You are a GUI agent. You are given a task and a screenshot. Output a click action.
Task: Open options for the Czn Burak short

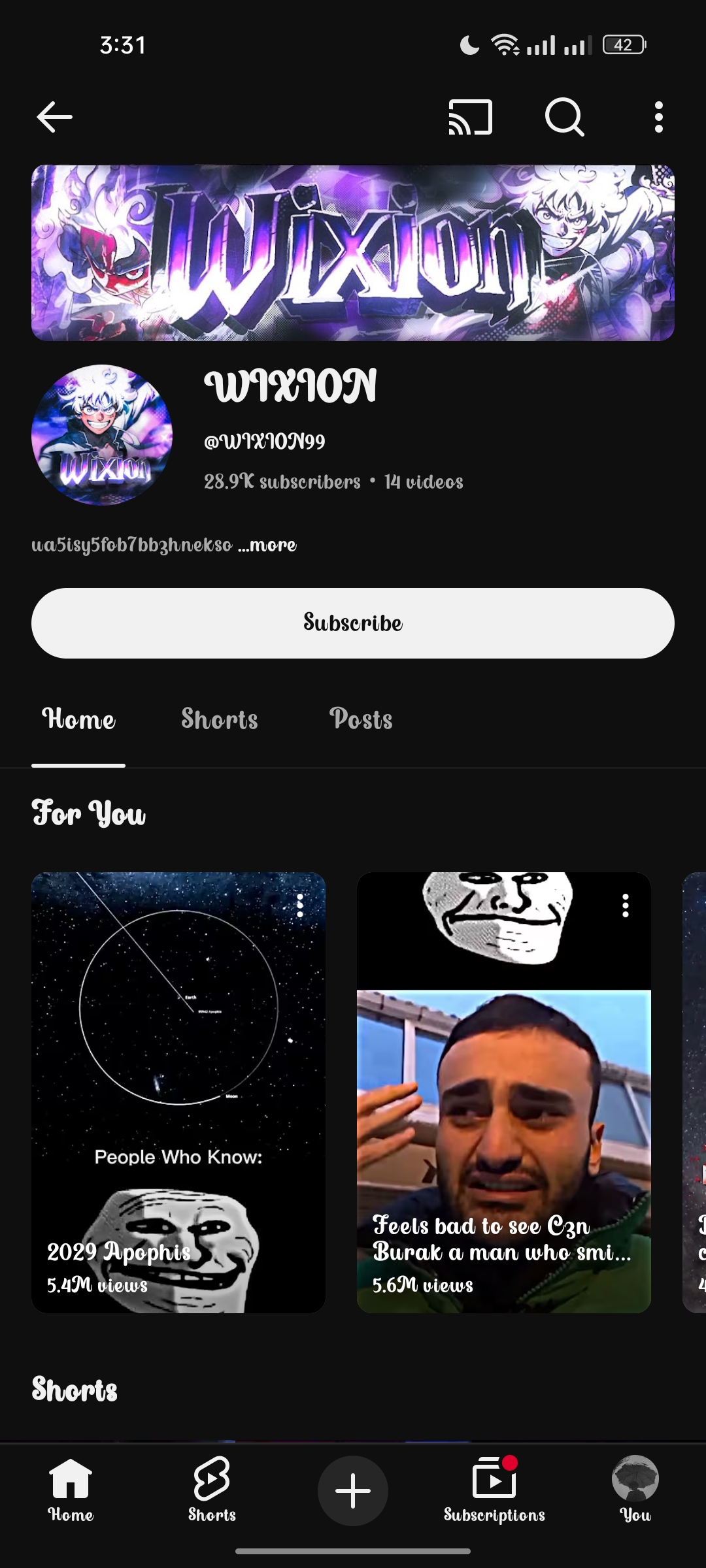point(626,906)
